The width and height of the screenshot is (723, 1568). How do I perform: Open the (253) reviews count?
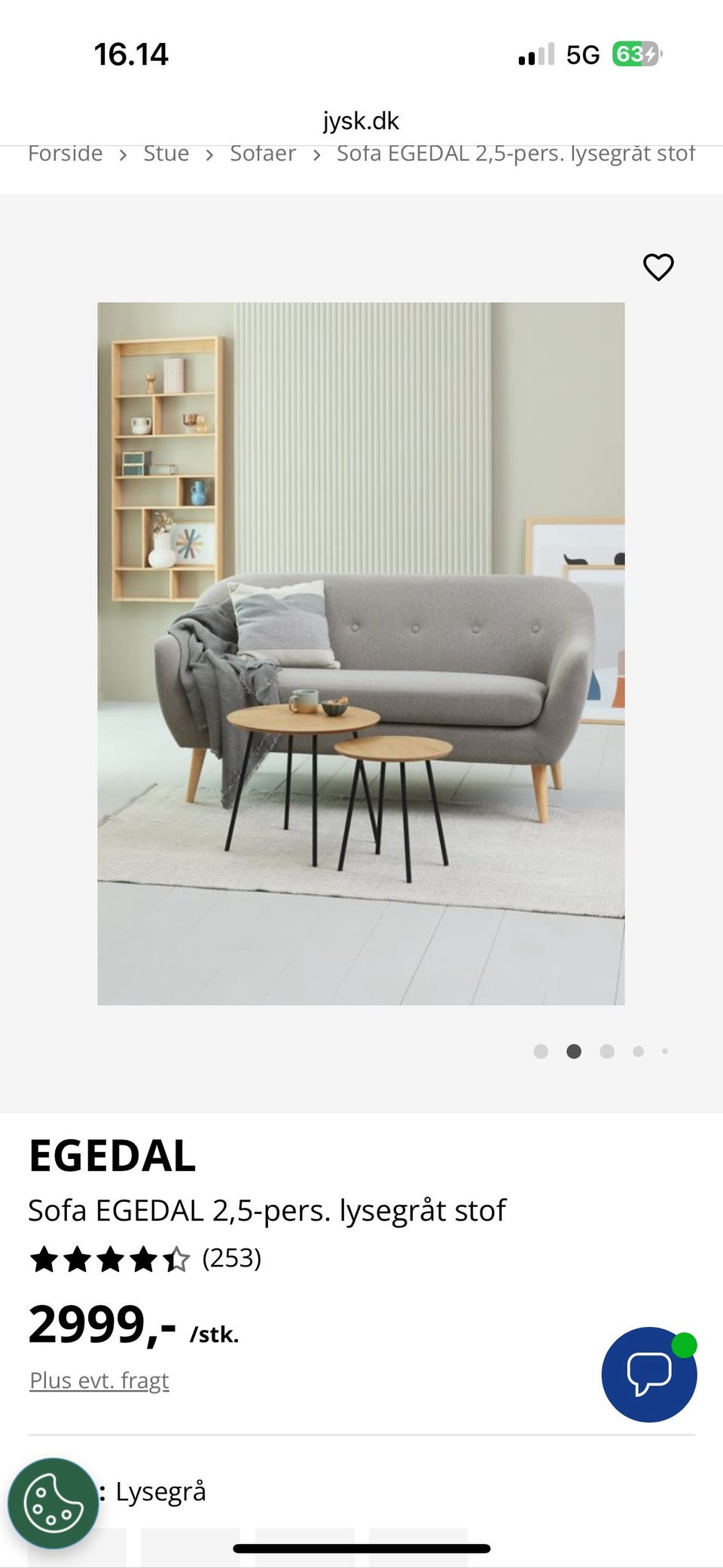(x=232, y=1257)
